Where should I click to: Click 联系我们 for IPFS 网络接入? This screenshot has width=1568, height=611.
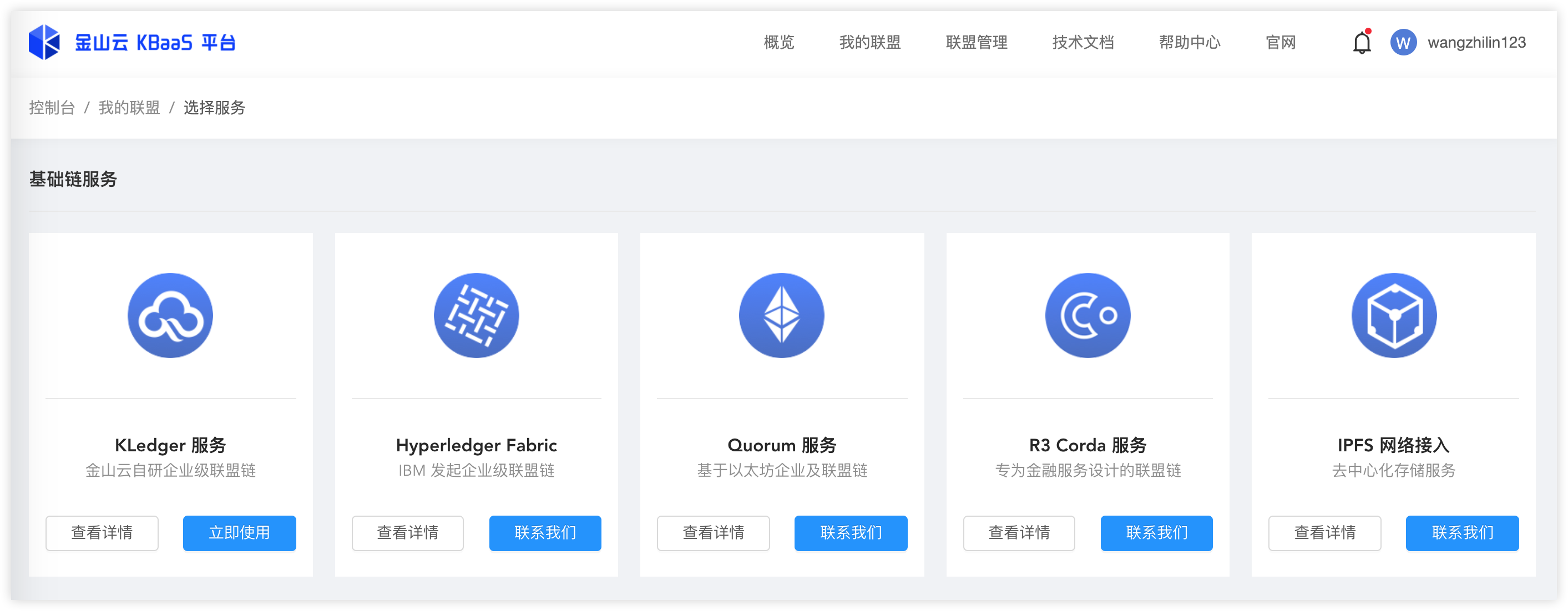1462,533
